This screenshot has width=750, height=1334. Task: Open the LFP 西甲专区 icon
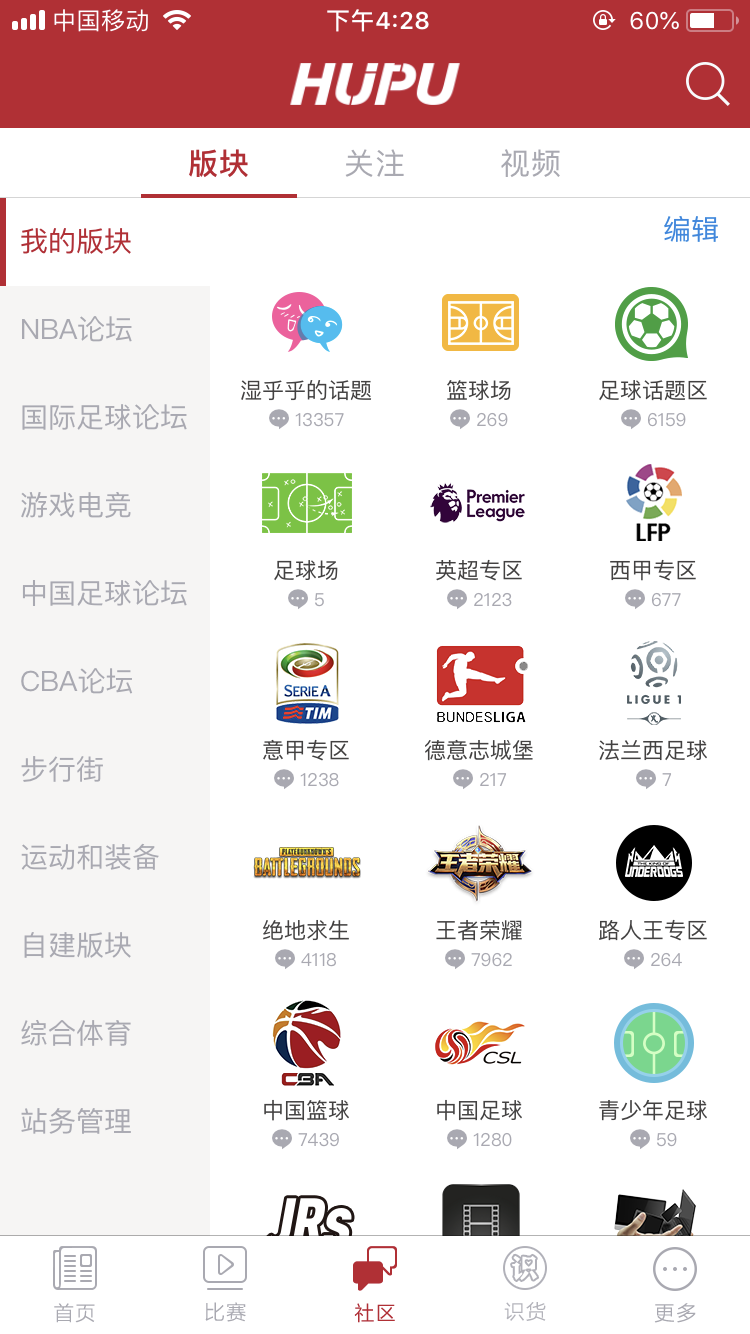click(653, 502)
